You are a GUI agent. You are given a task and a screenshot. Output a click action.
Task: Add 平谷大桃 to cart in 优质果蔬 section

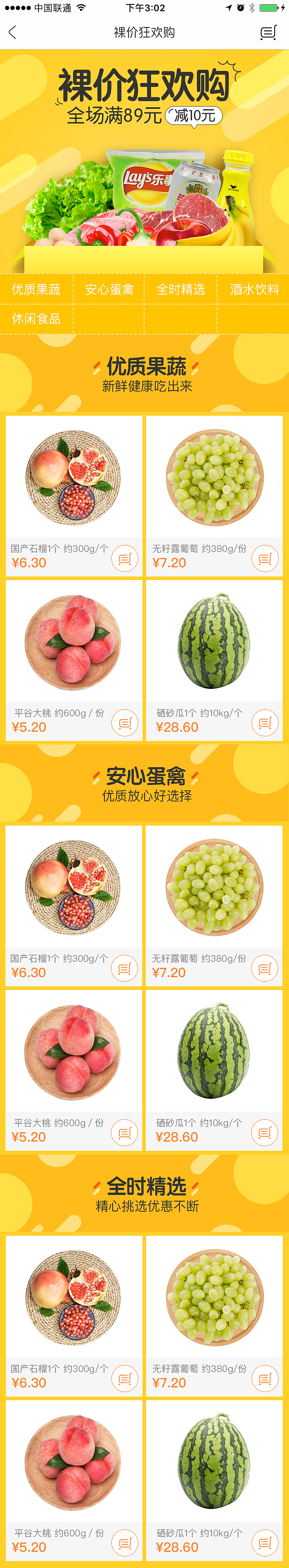pyautogui.click(x=124, y=723)
